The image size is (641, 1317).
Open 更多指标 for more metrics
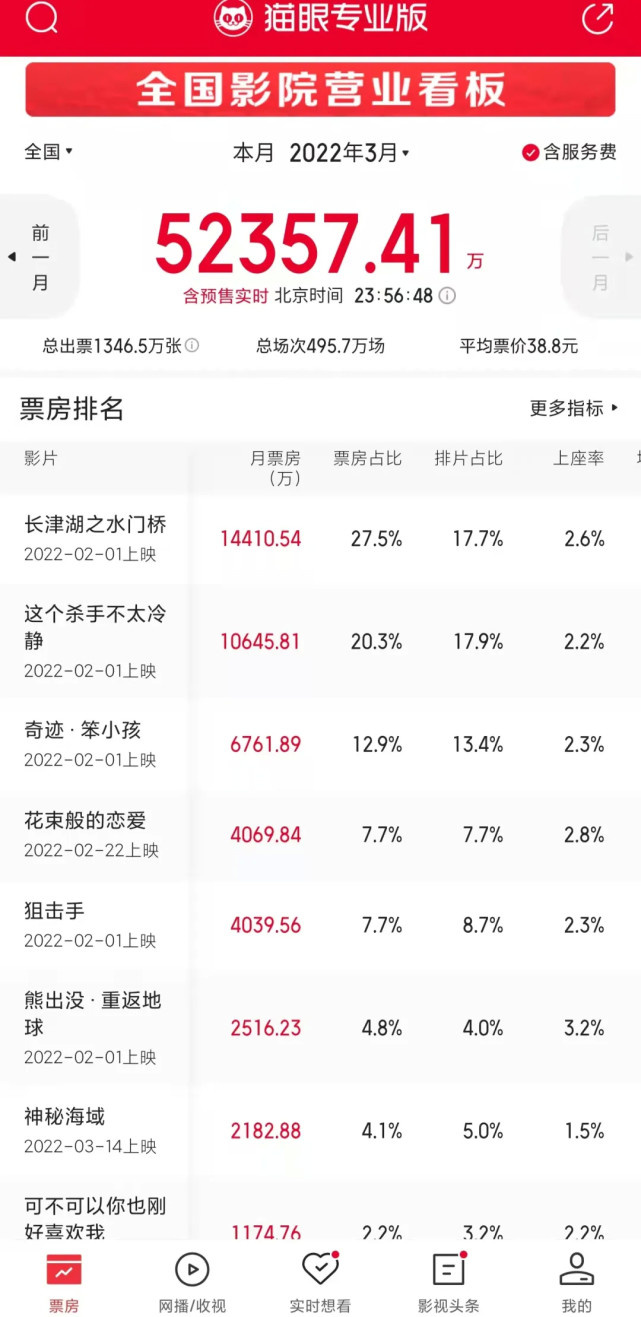[574, 408]
